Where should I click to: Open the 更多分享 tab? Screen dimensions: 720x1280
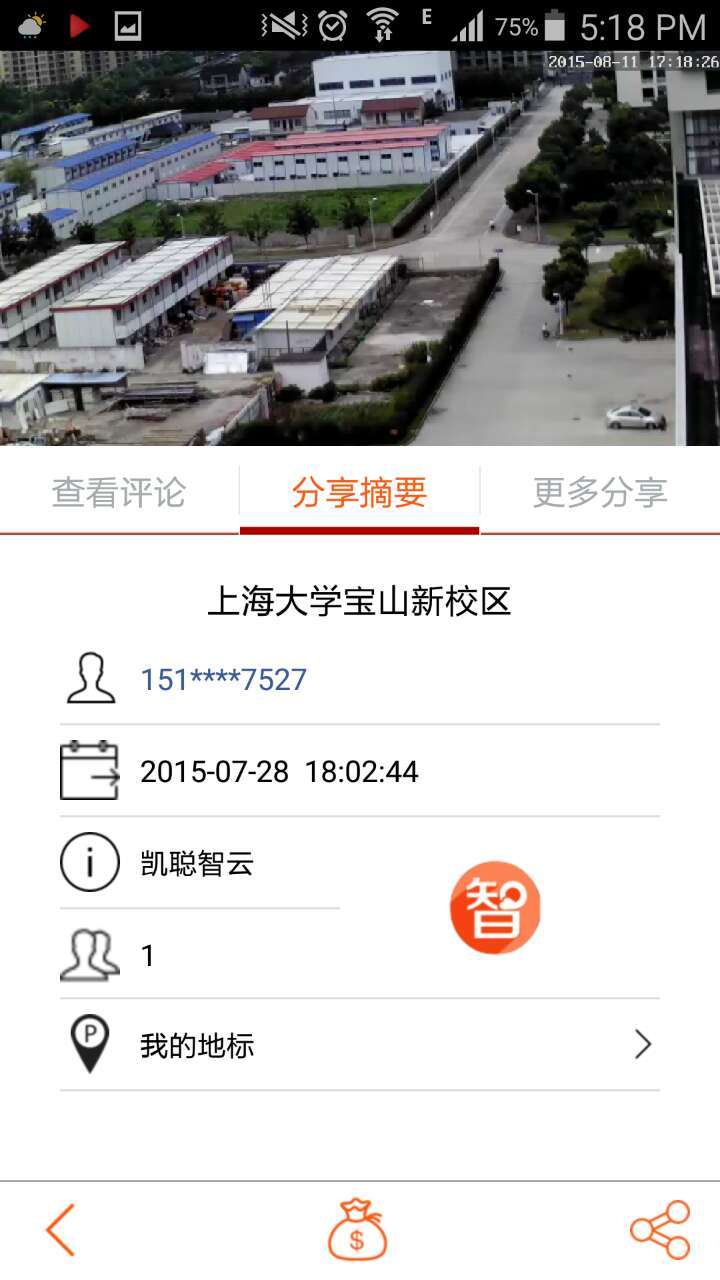tap(602, 492)
